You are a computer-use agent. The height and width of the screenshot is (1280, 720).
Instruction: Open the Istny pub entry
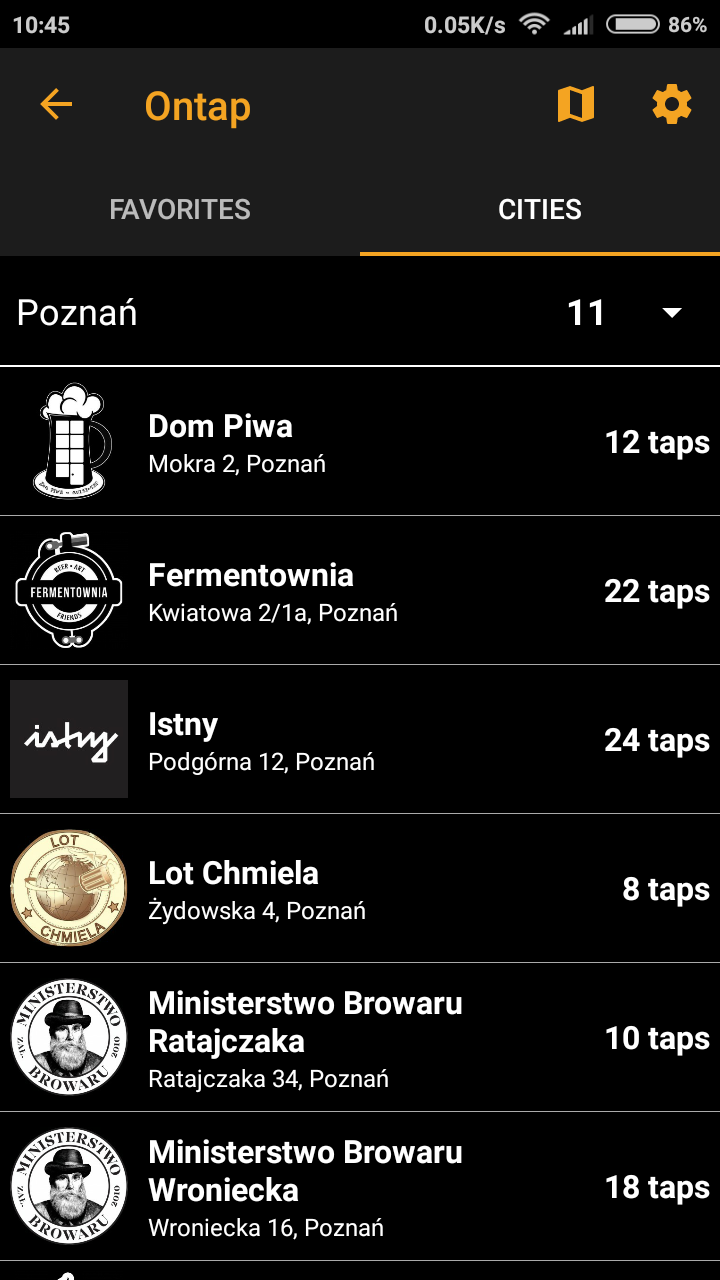(360, 740)
